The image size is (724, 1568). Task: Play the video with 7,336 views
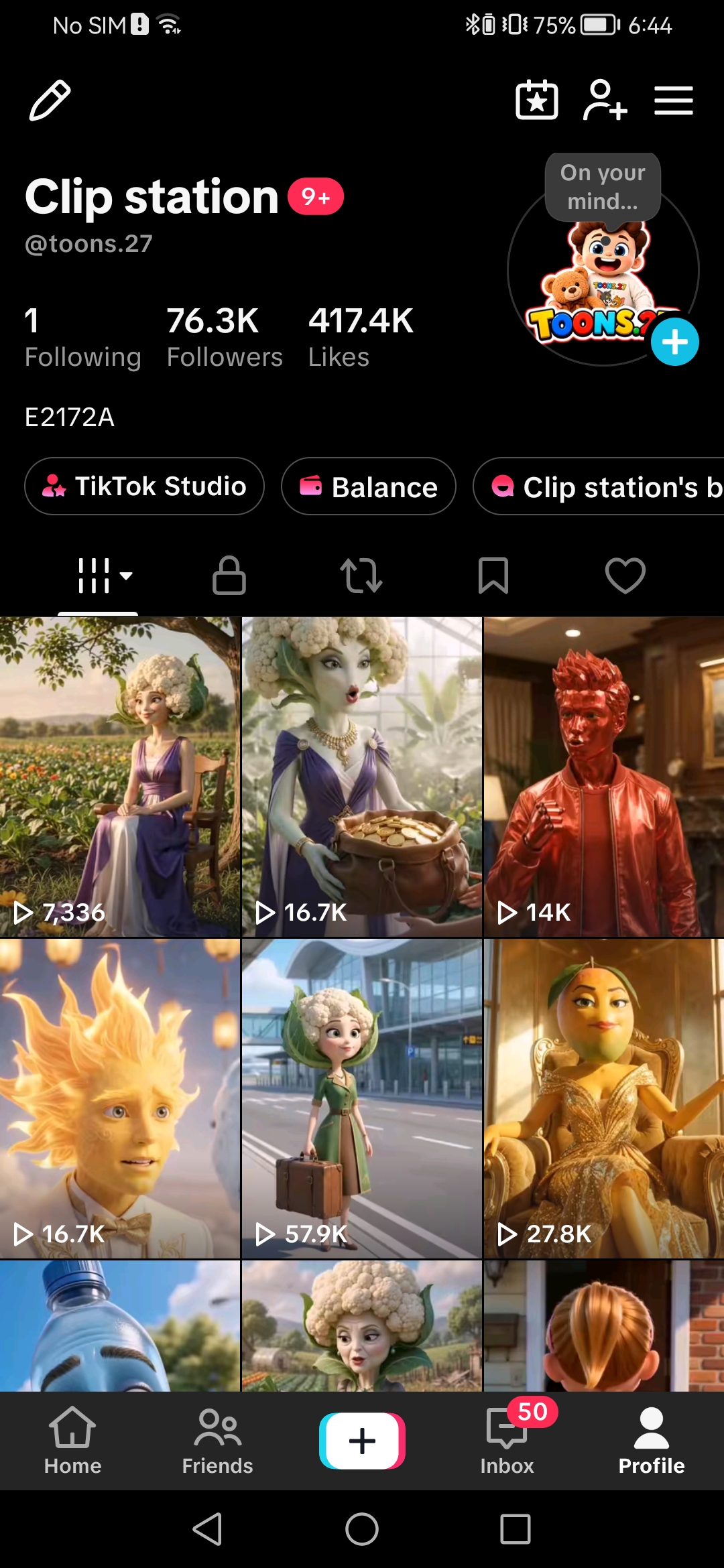coord(120,777)
